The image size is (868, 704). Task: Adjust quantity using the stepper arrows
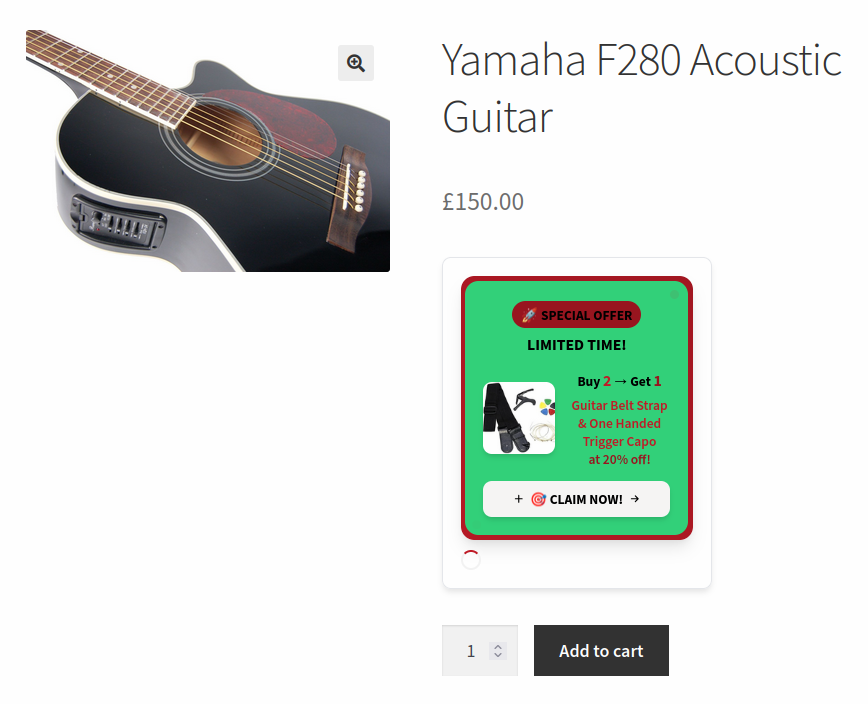(x=498, y=651)
